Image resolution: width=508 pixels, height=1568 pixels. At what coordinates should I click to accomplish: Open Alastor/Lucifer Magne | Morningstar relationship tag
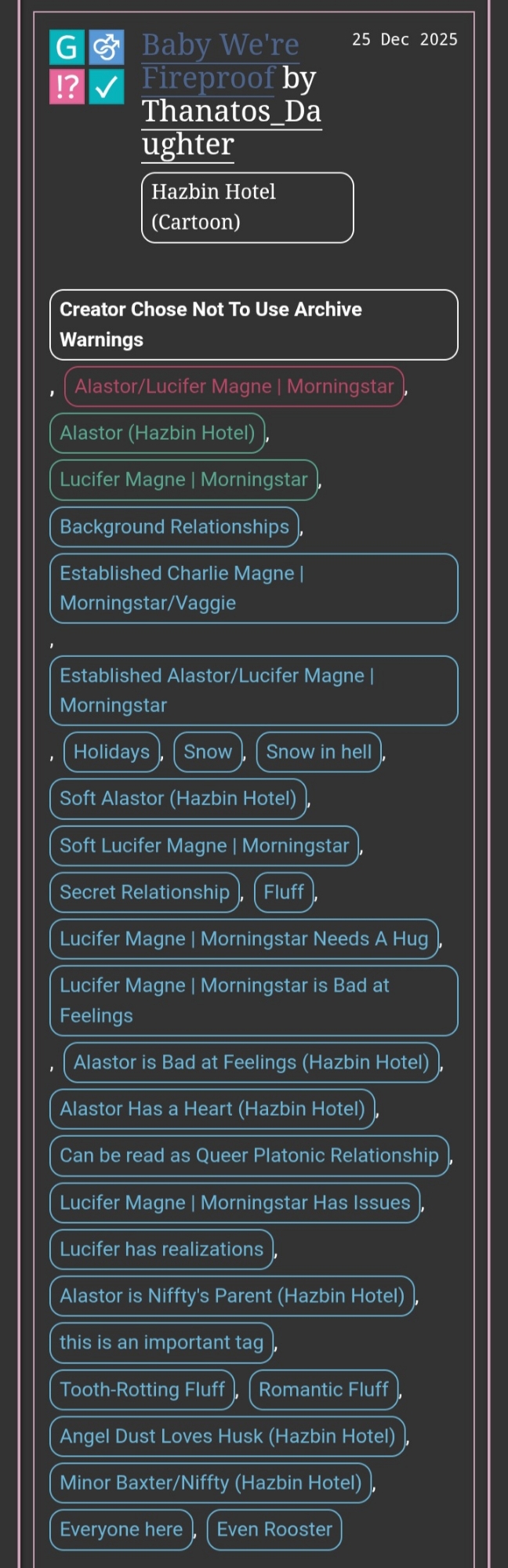[x=234, y=387]
